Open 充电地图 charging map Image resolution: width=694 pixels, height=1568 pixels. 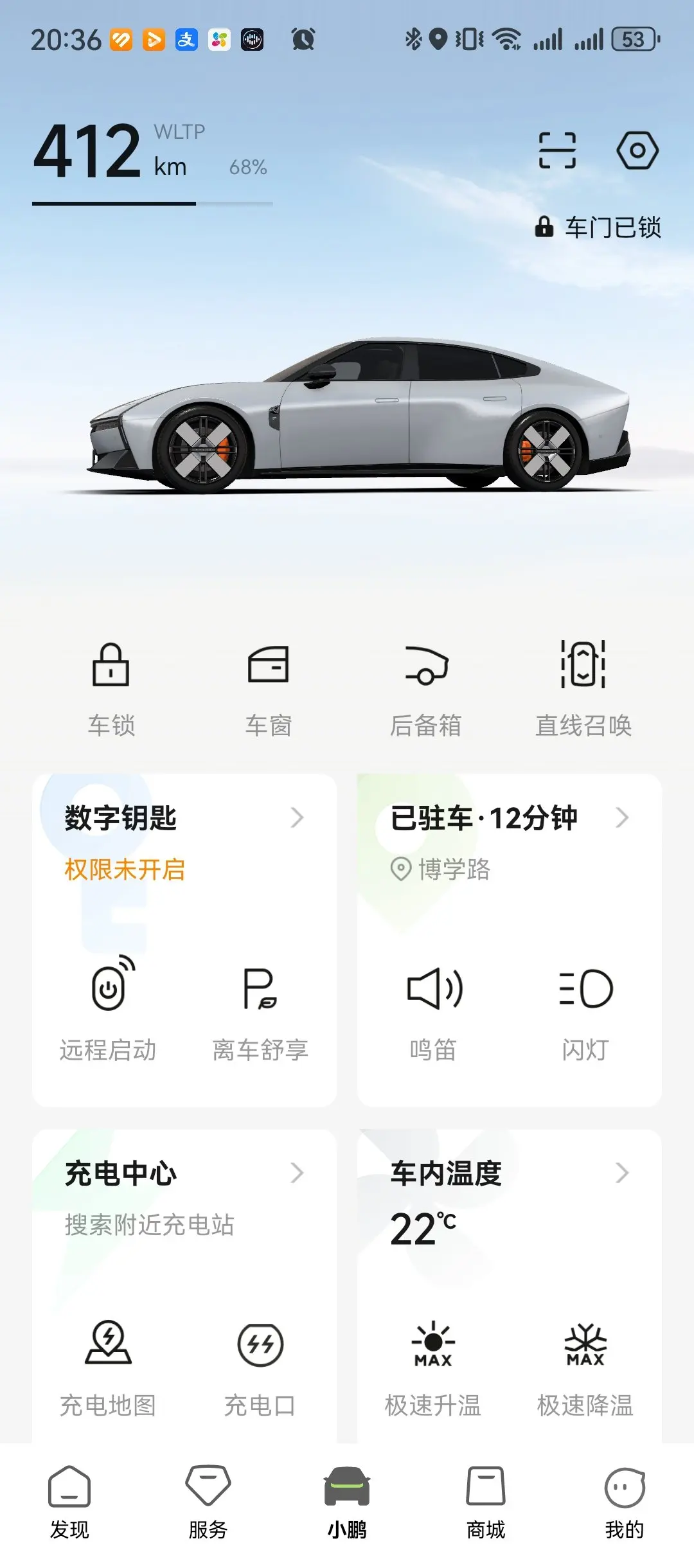[109, 1364]
